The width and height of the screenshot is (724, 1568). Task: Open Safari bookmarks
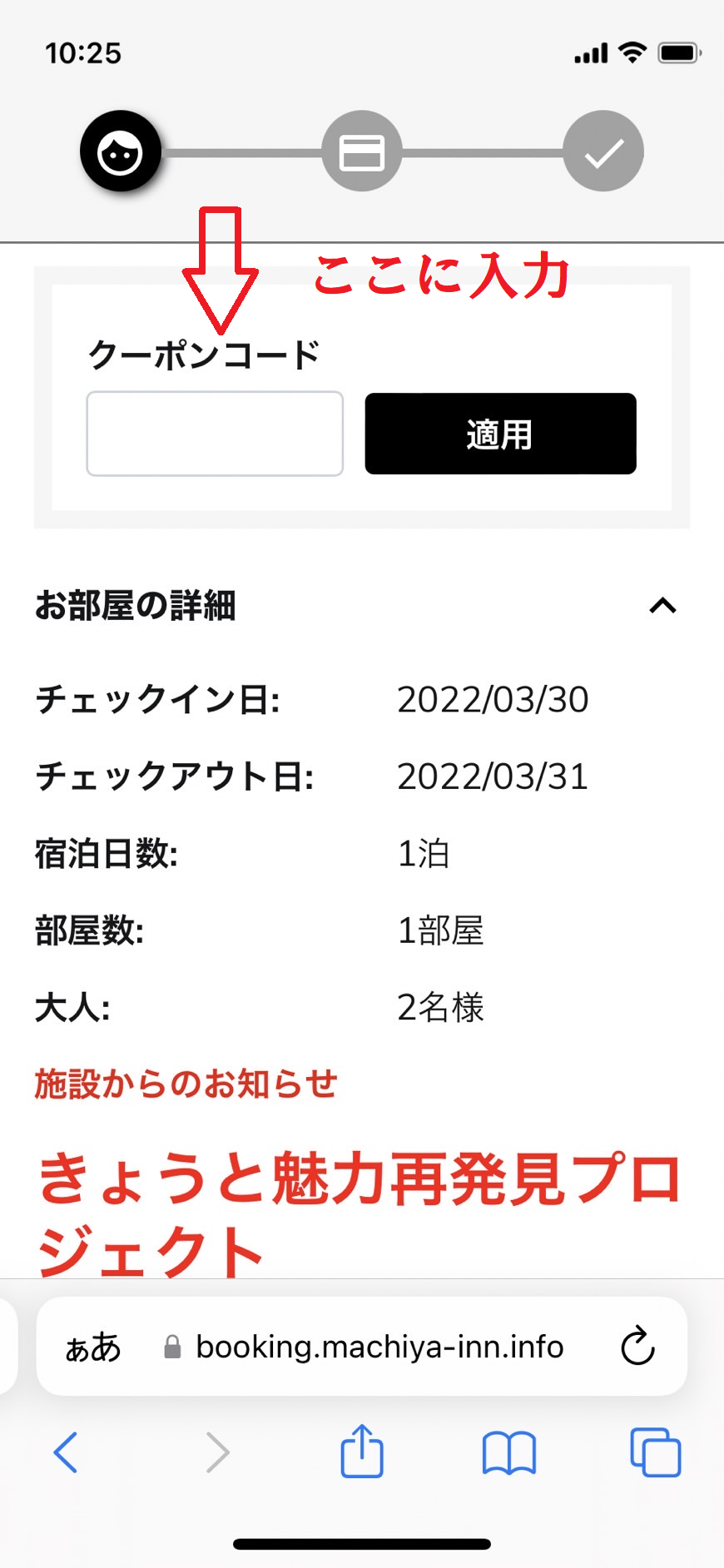(508, 1452)
